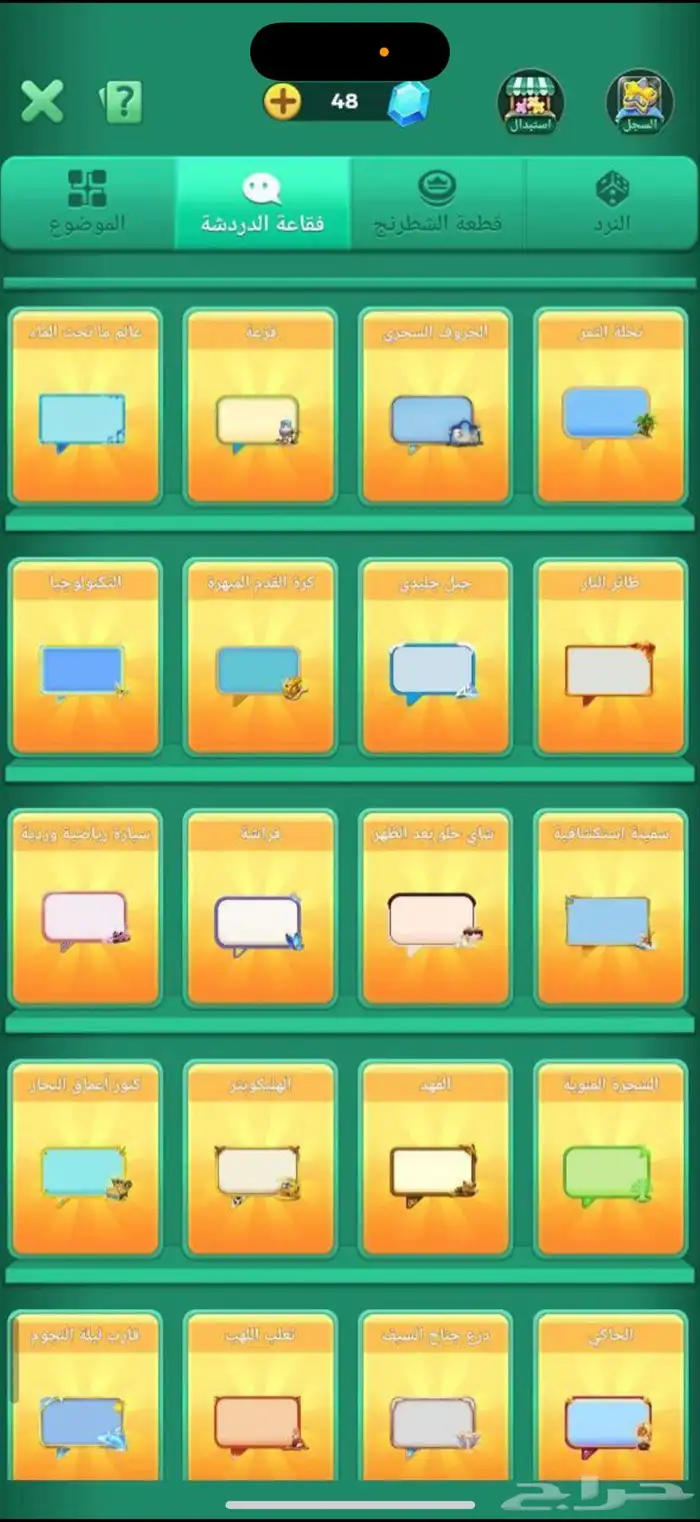The image size is (700, 1522).
Task: Choose the قرعة chat bubble card
Action: tap(260, 407)
